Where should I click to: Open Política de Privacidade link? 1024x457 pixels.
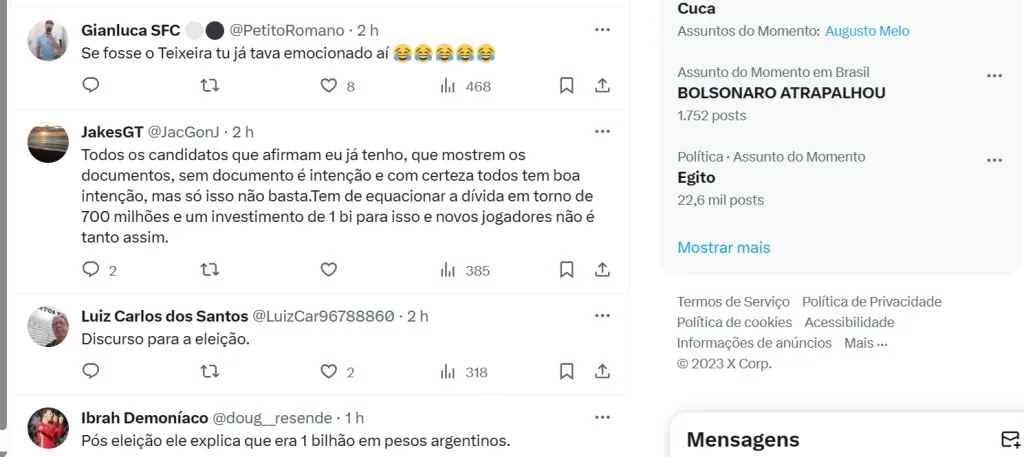tap(871, 302)
